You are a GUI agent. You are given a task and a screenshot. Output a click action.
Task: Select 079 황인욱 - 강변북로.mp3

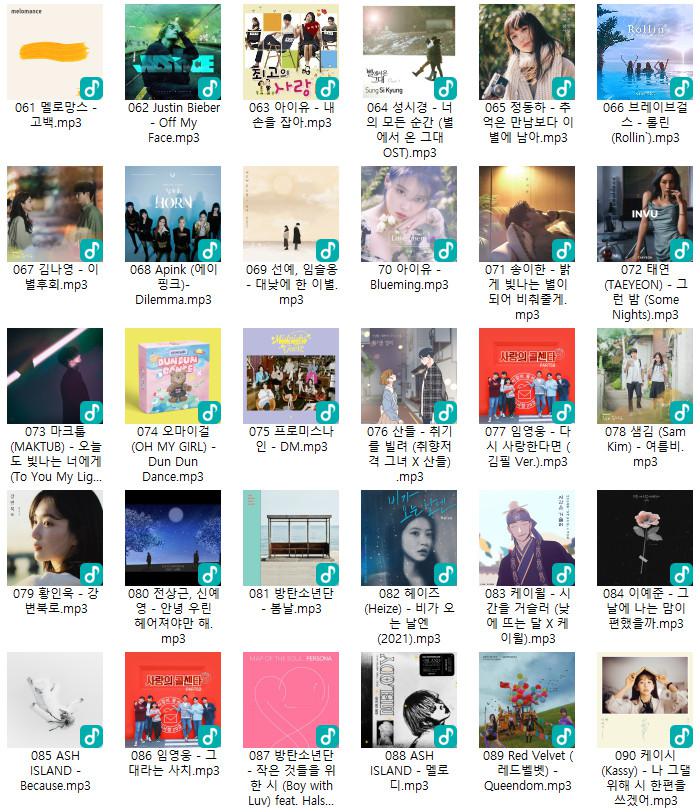tap(54, 538)
